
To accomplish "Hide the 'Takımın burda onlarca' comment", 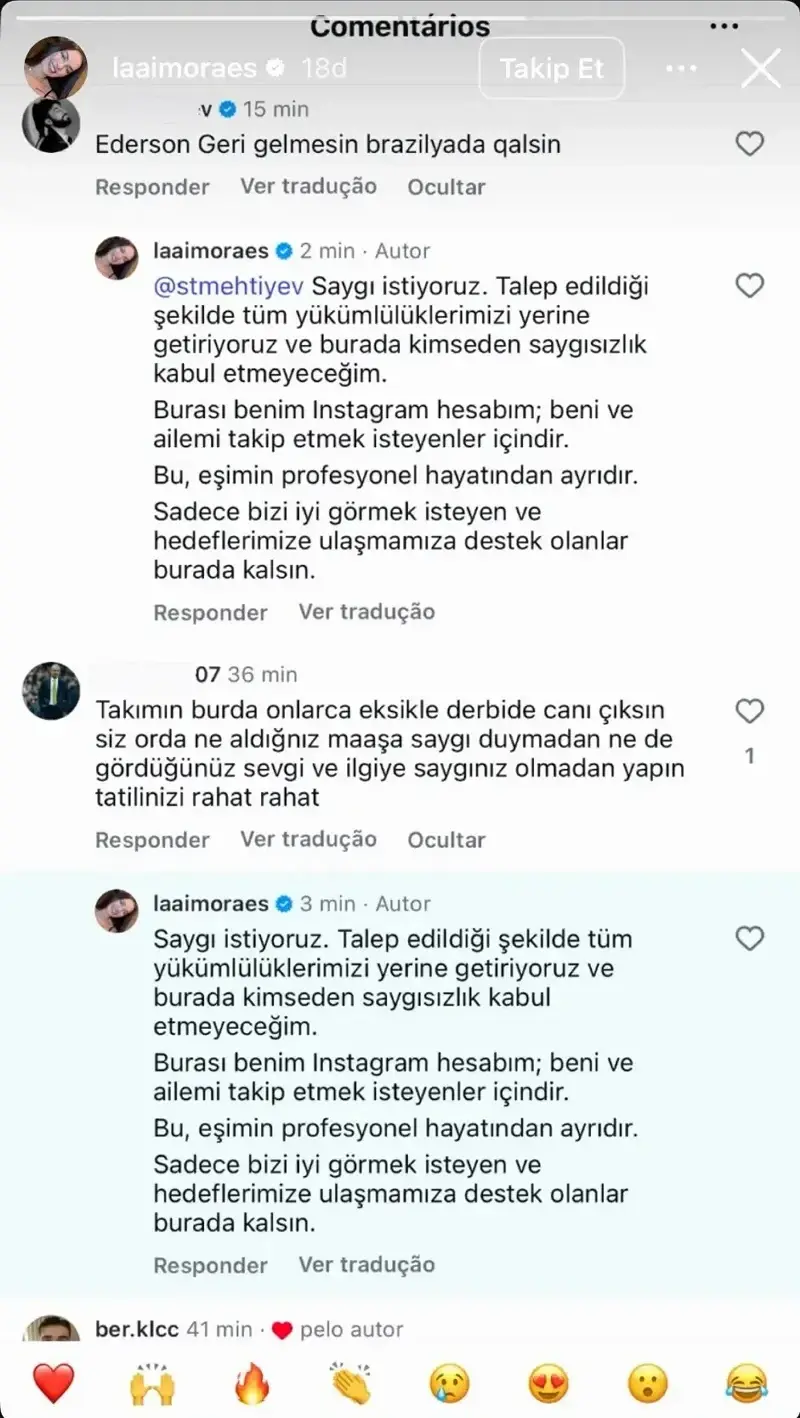I will point(446,840).
